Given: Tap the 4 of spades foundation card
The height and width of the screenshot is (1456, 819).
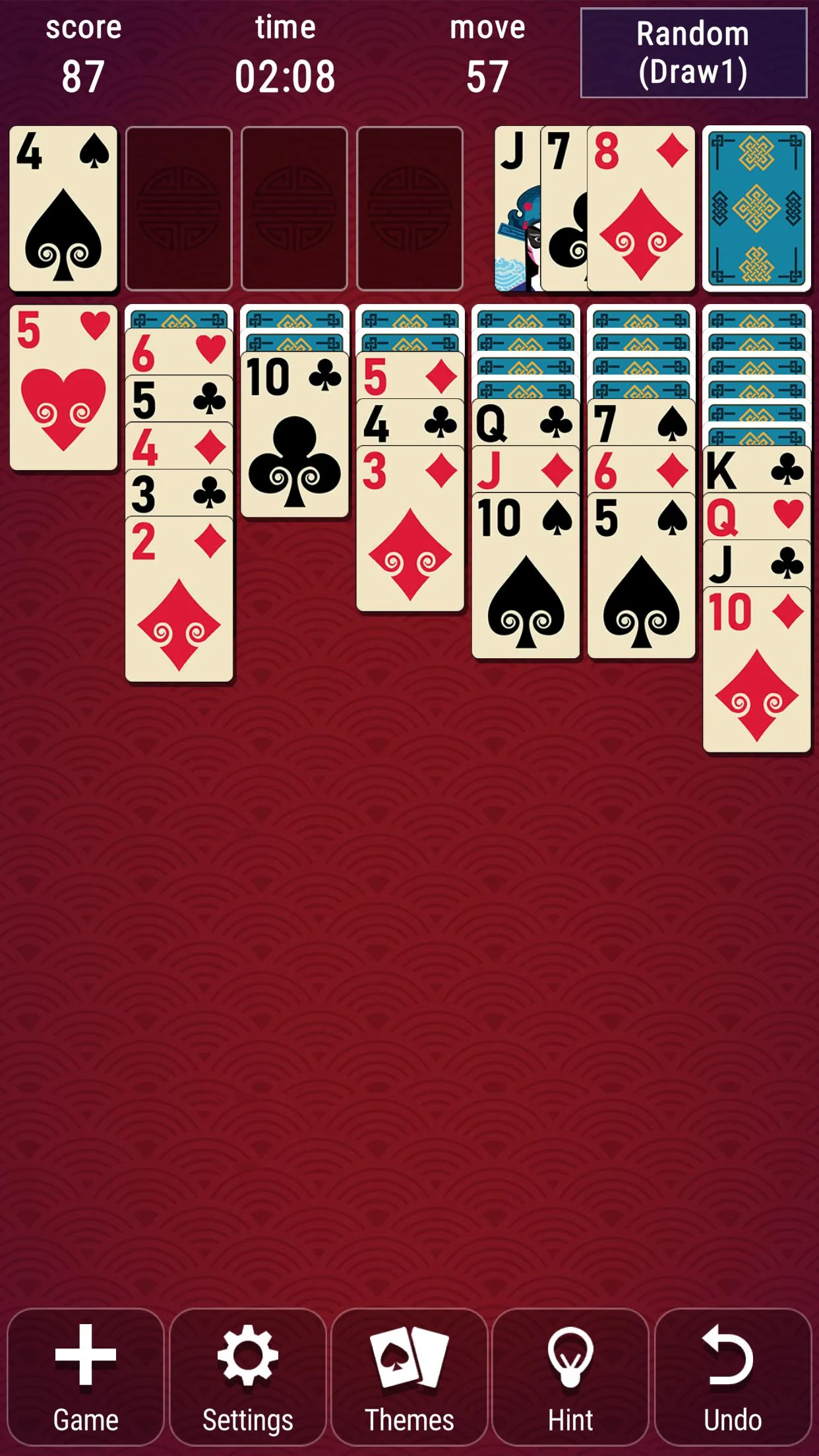Looking at the screenshot, I should click(63, 208).
